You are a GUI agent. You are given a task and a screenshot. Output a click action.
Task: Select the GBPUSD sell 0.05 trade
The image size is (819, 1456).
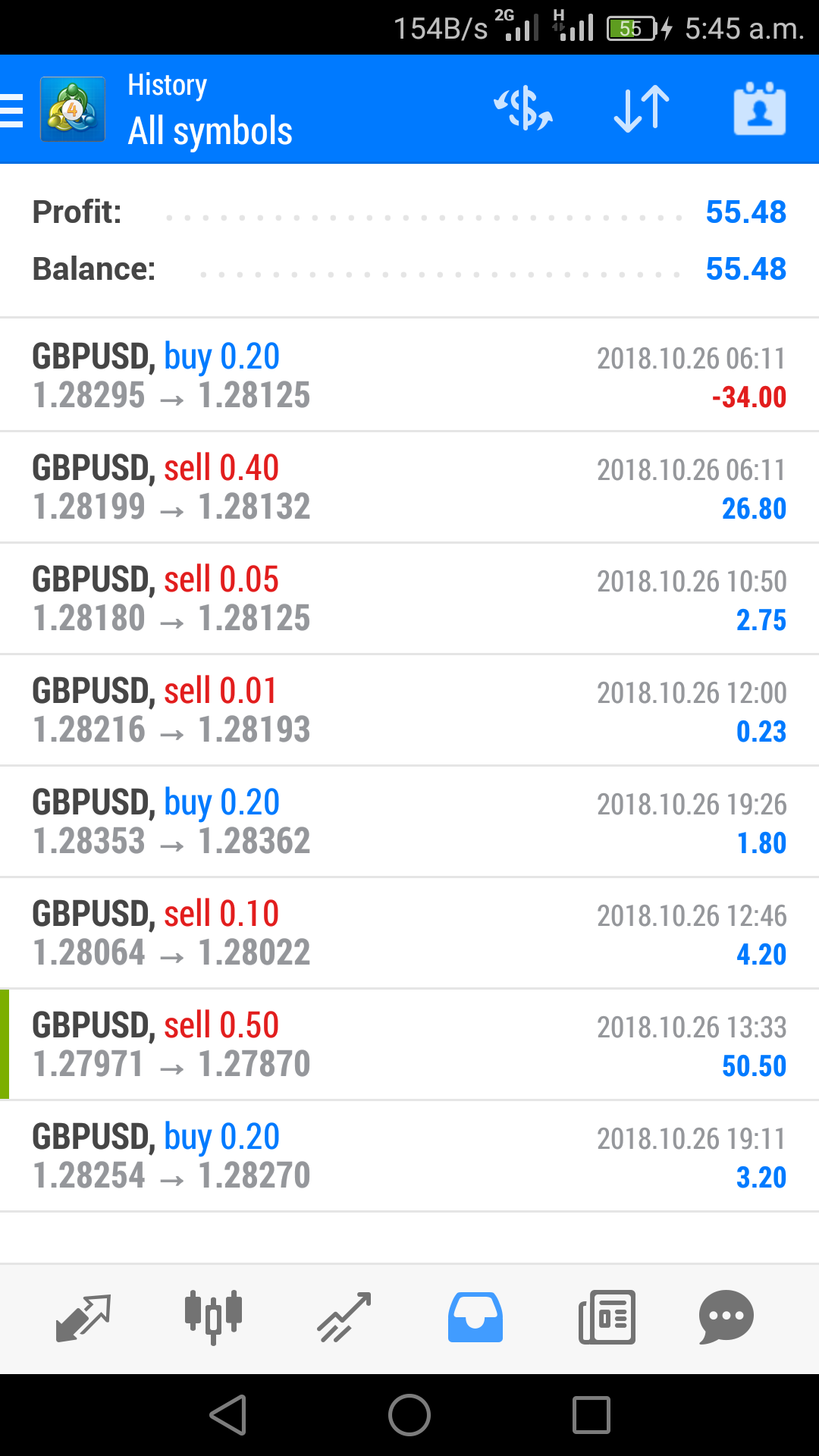pyautogui.click(x=409, y=598)
